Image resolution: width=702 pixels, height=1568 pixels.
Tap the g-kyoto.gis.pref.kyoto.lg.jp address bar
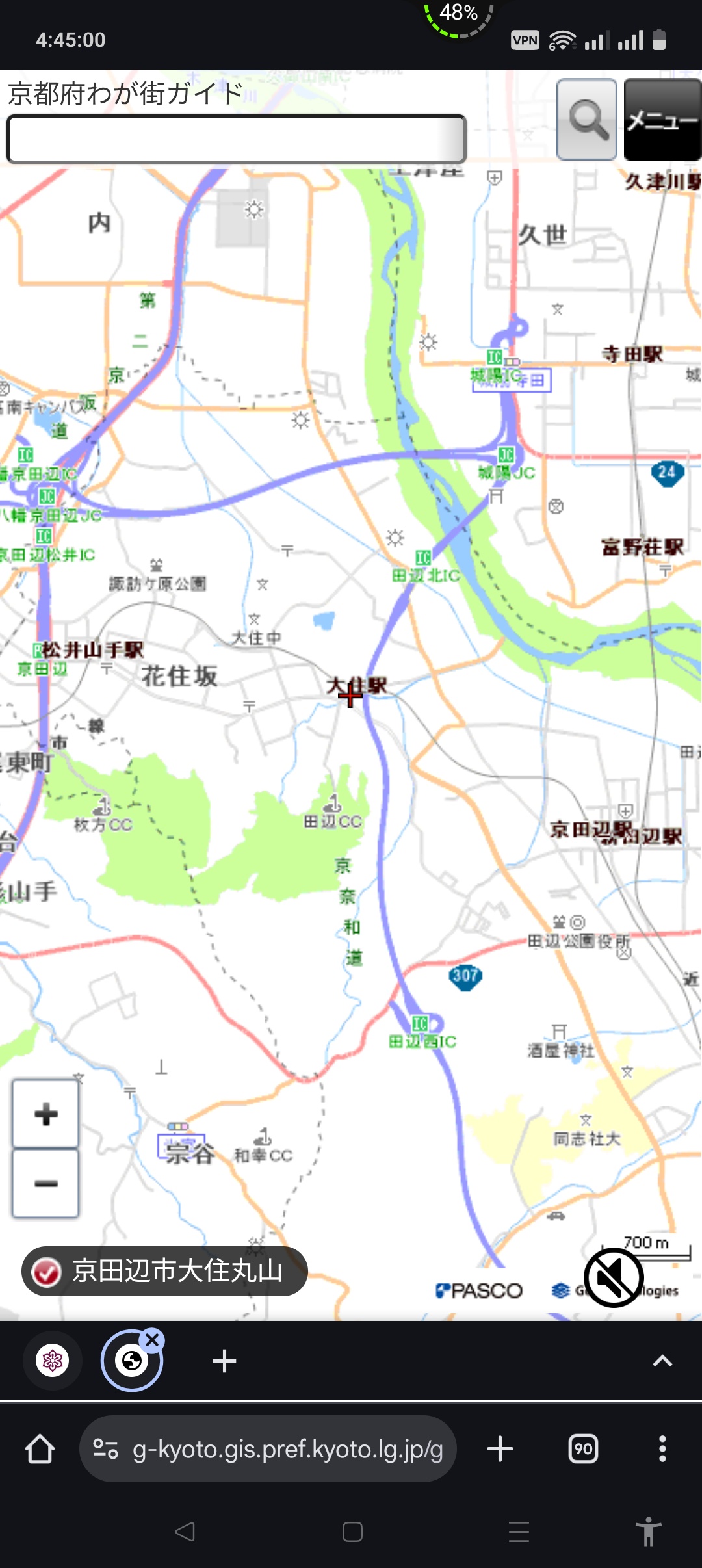point(287,1449)
